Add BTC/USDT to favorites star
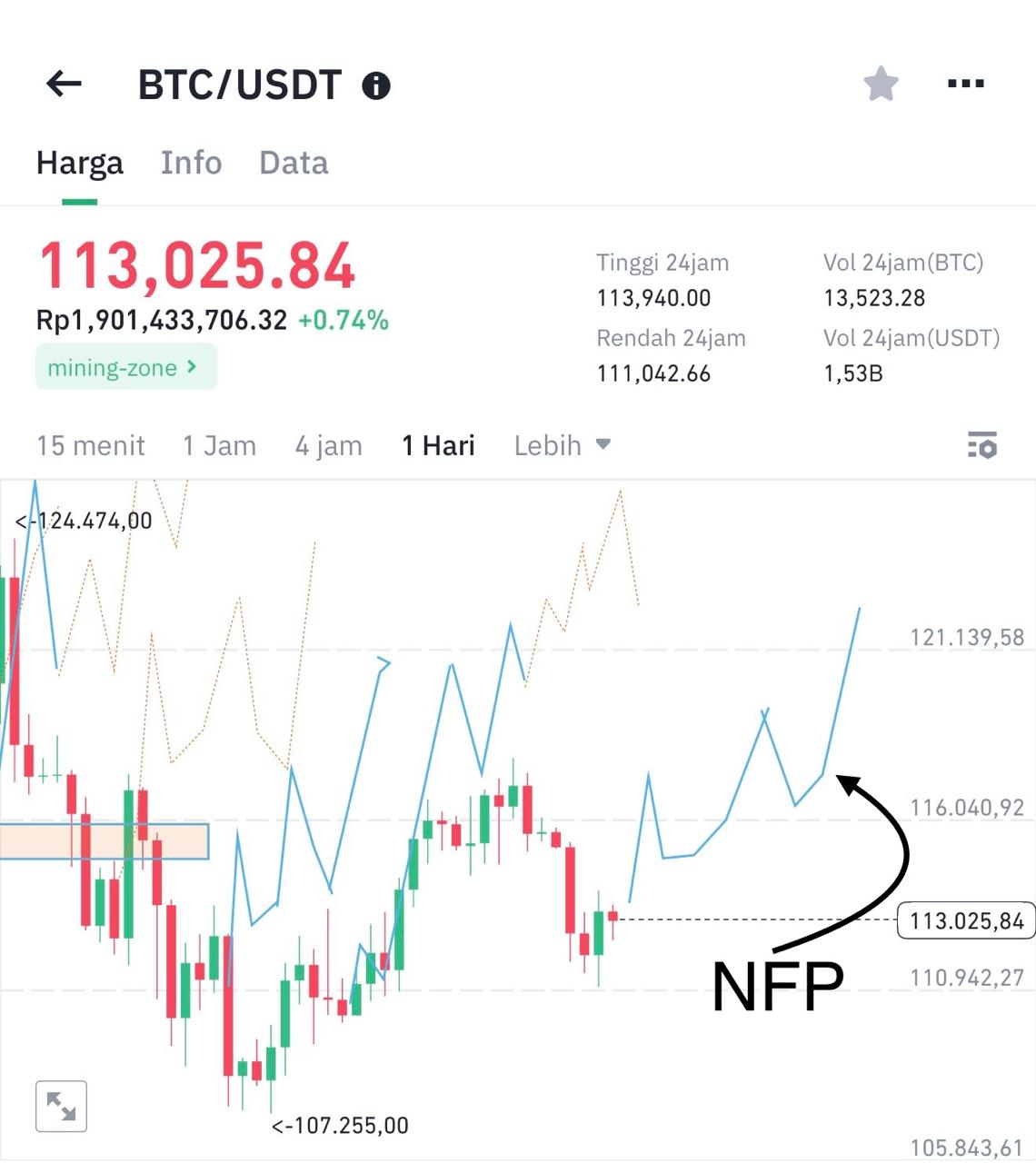The image size is (1036, 1163). (x=881, y=84)
